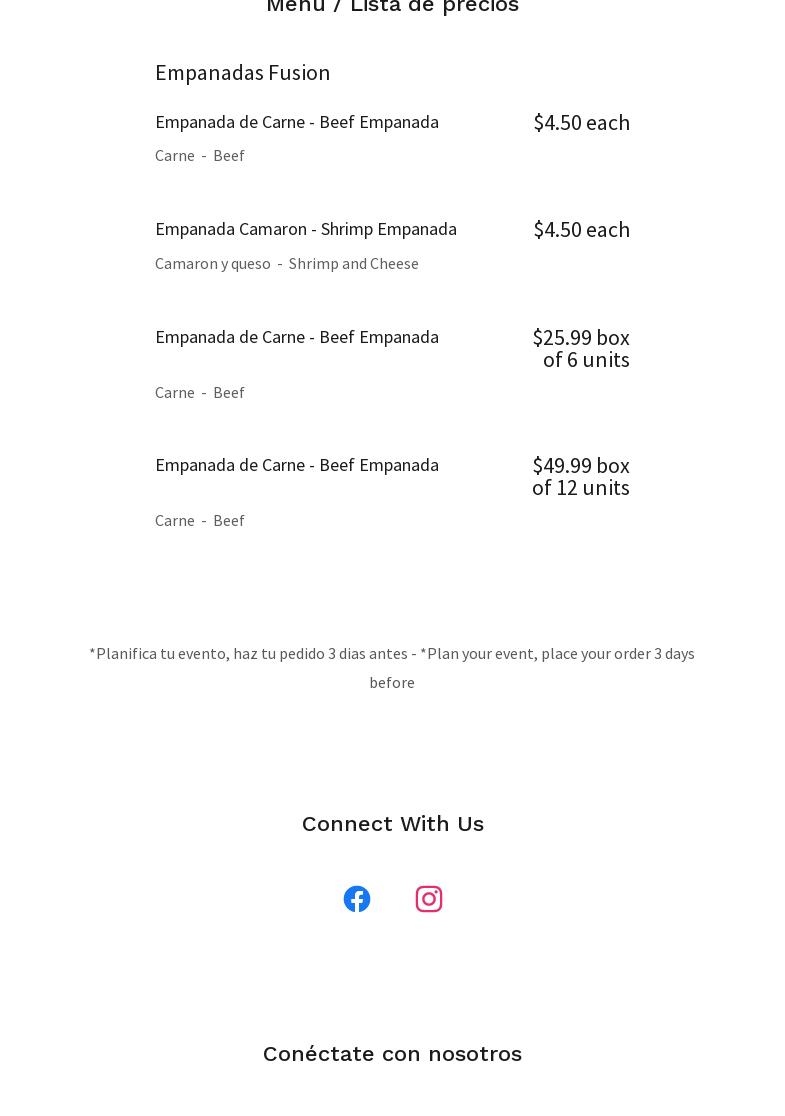
Task: Click the Conéctate con nosotros heading
Action: point(392,1053)
